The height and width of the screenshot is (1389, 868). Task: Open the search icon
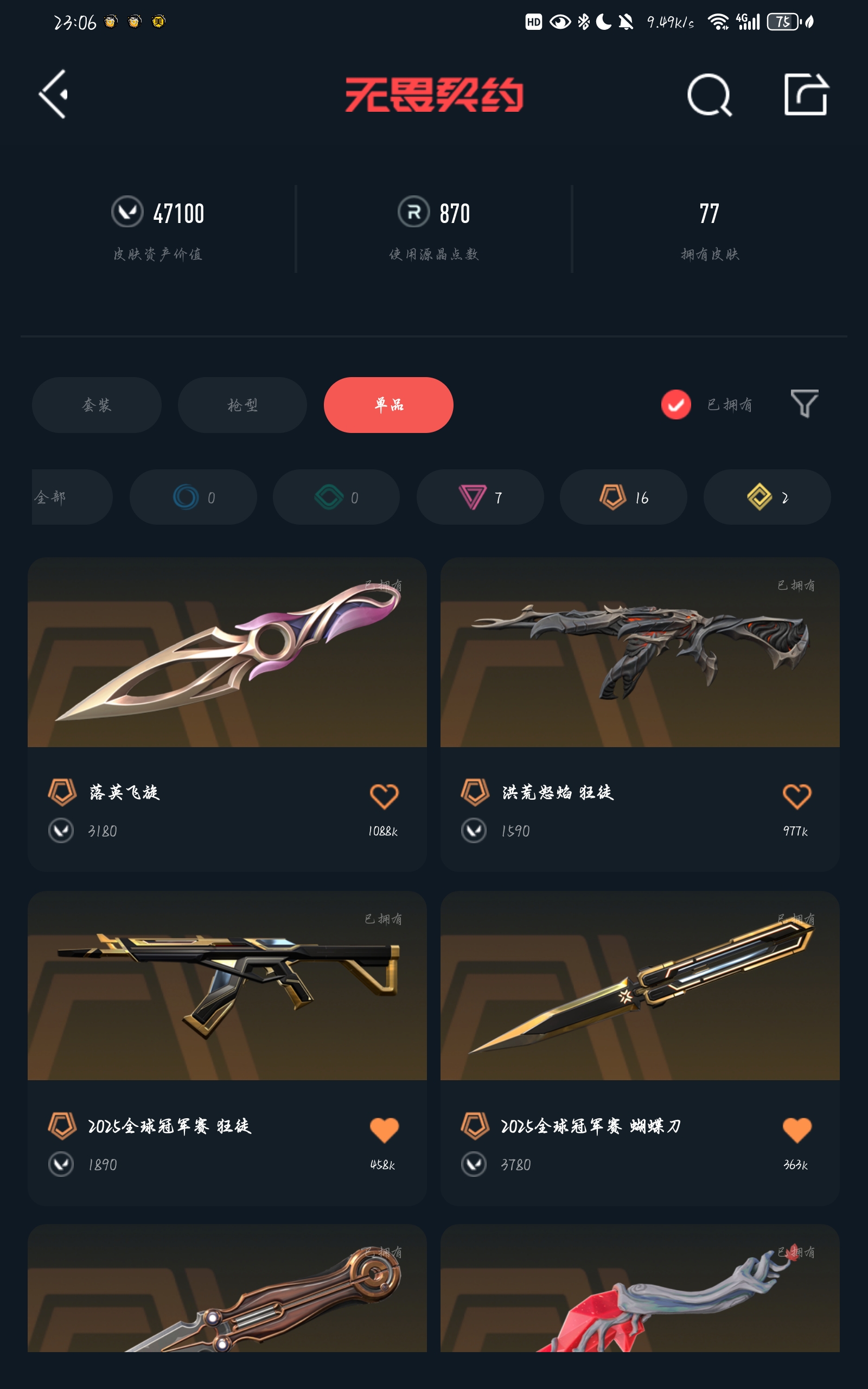(710, 95)
